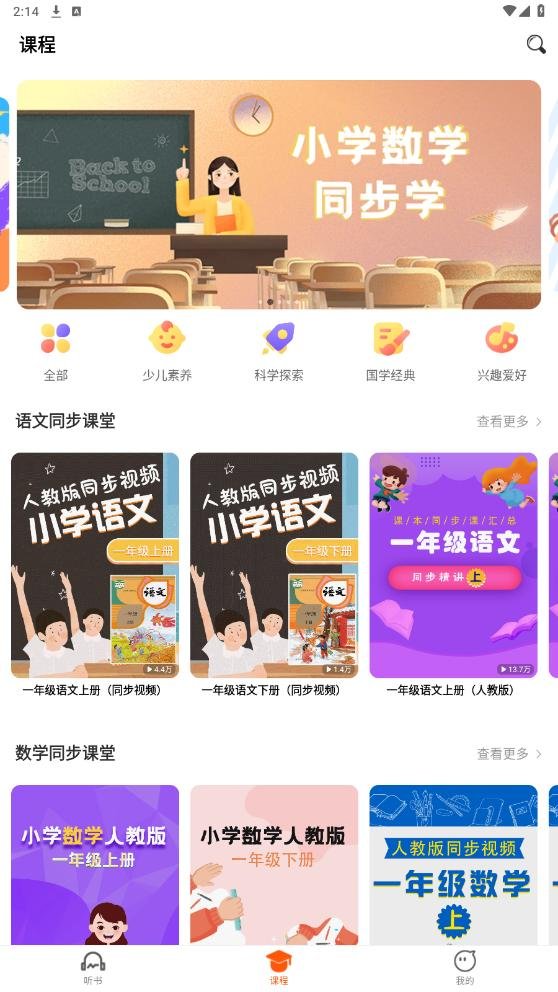Open the 兴趣爱好 category
Viewport: 558px width, 992px height.
(502, 351)
